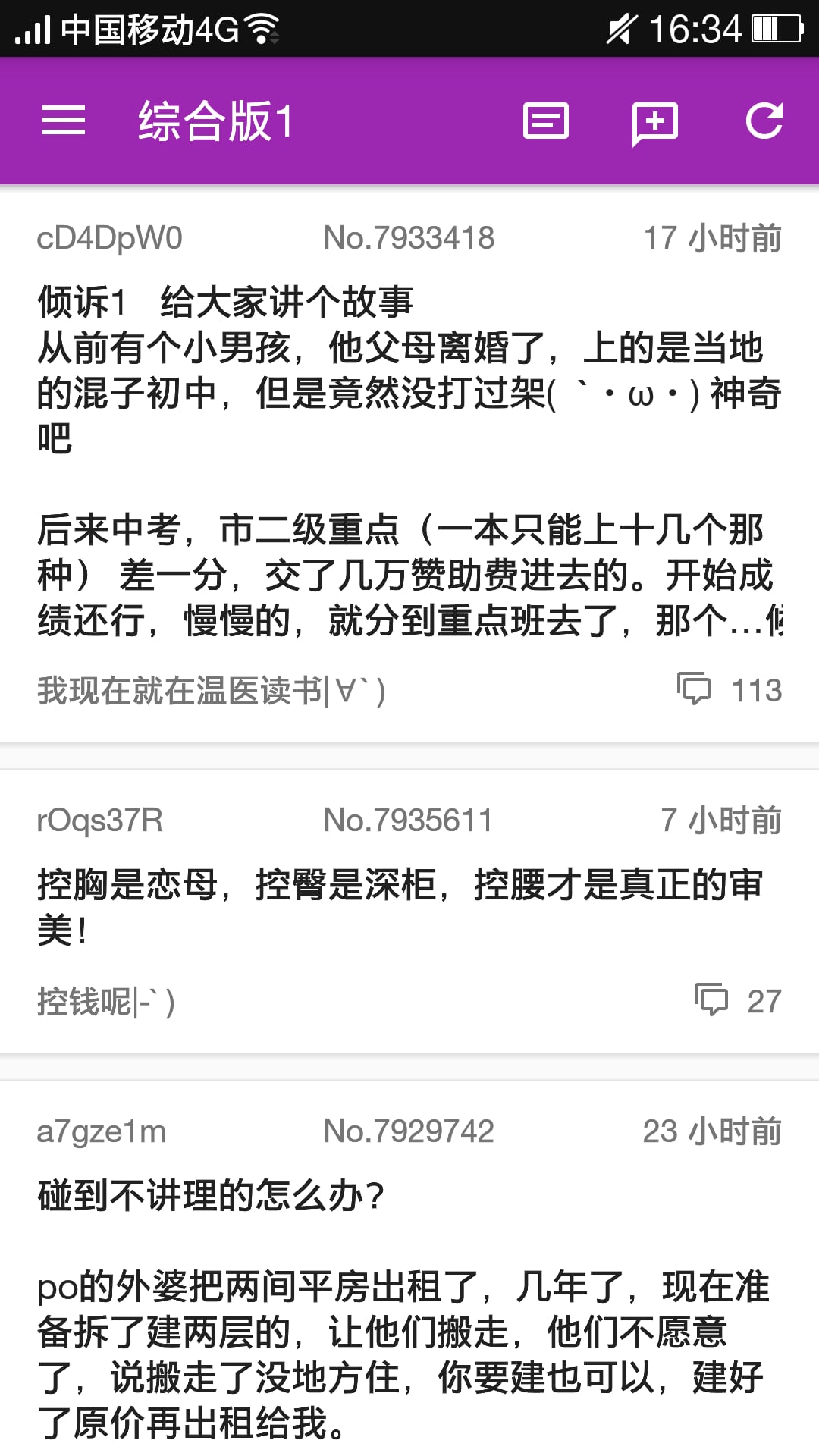Screen dimensions: 819x1456
Task: Open thread No.7935611 about 控胸是恋母
Action: point(409,911)
